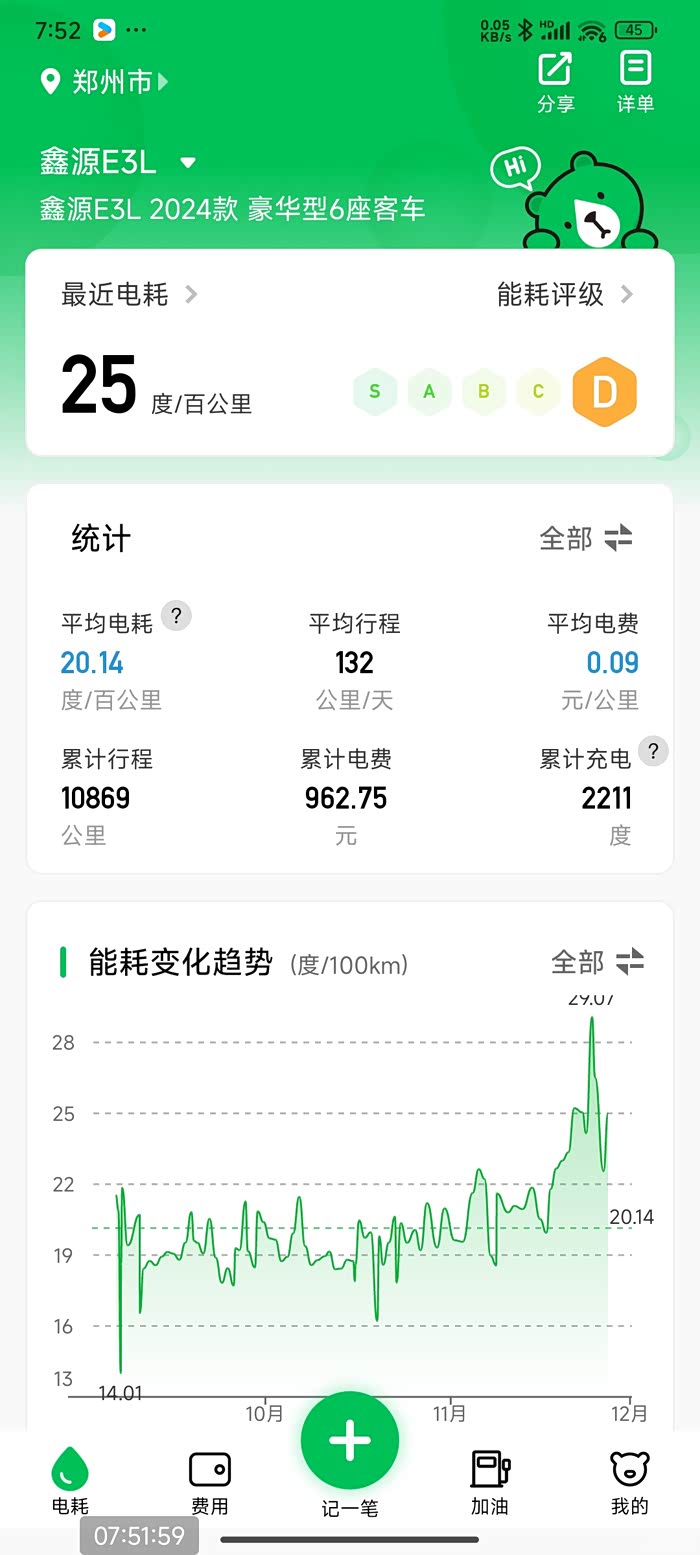Switch the 统计 range from 全部

[586, 538]
